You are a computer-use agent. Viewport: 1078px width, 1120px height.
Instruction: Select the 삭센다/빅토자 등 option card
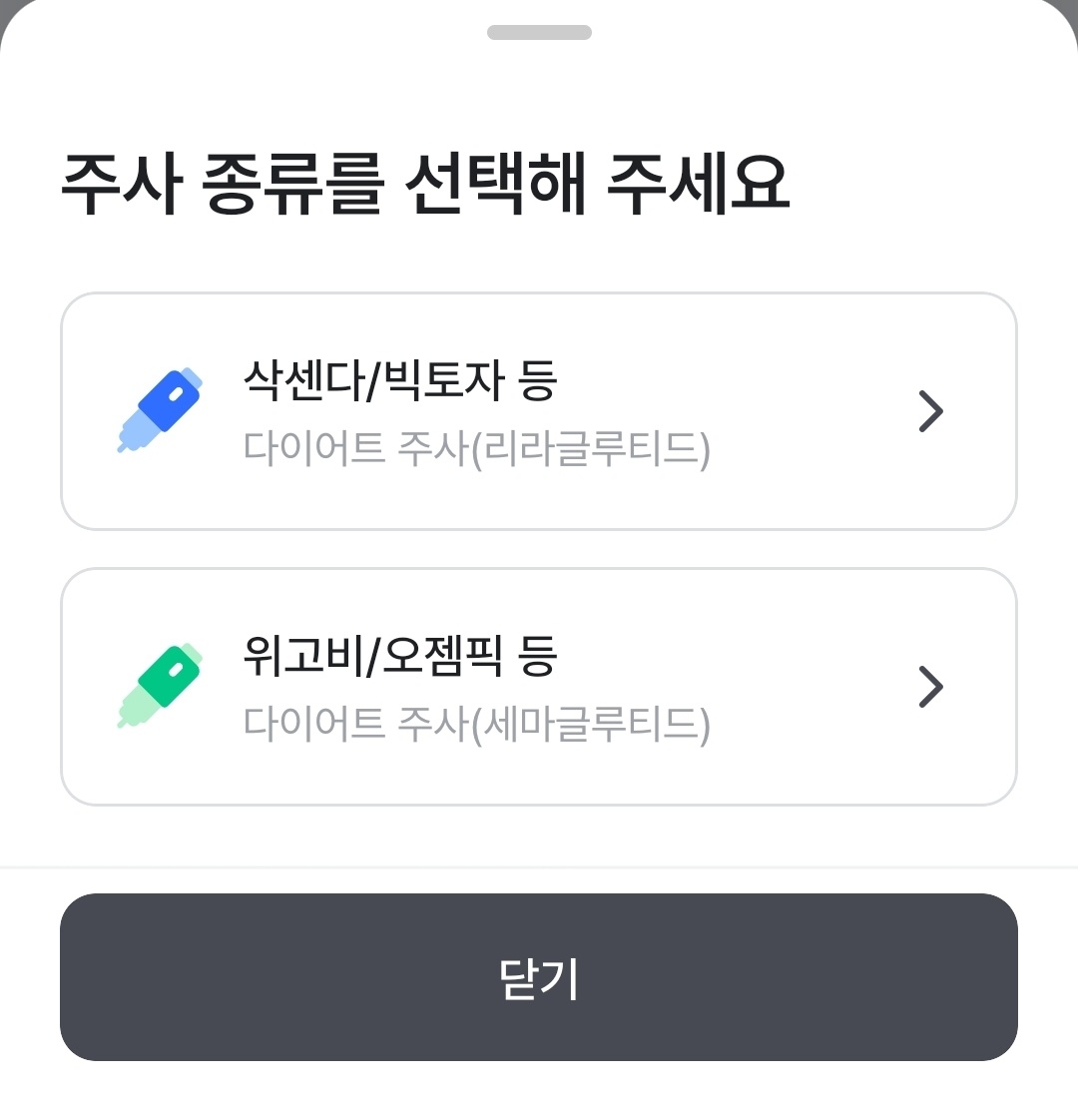[539, 410]
